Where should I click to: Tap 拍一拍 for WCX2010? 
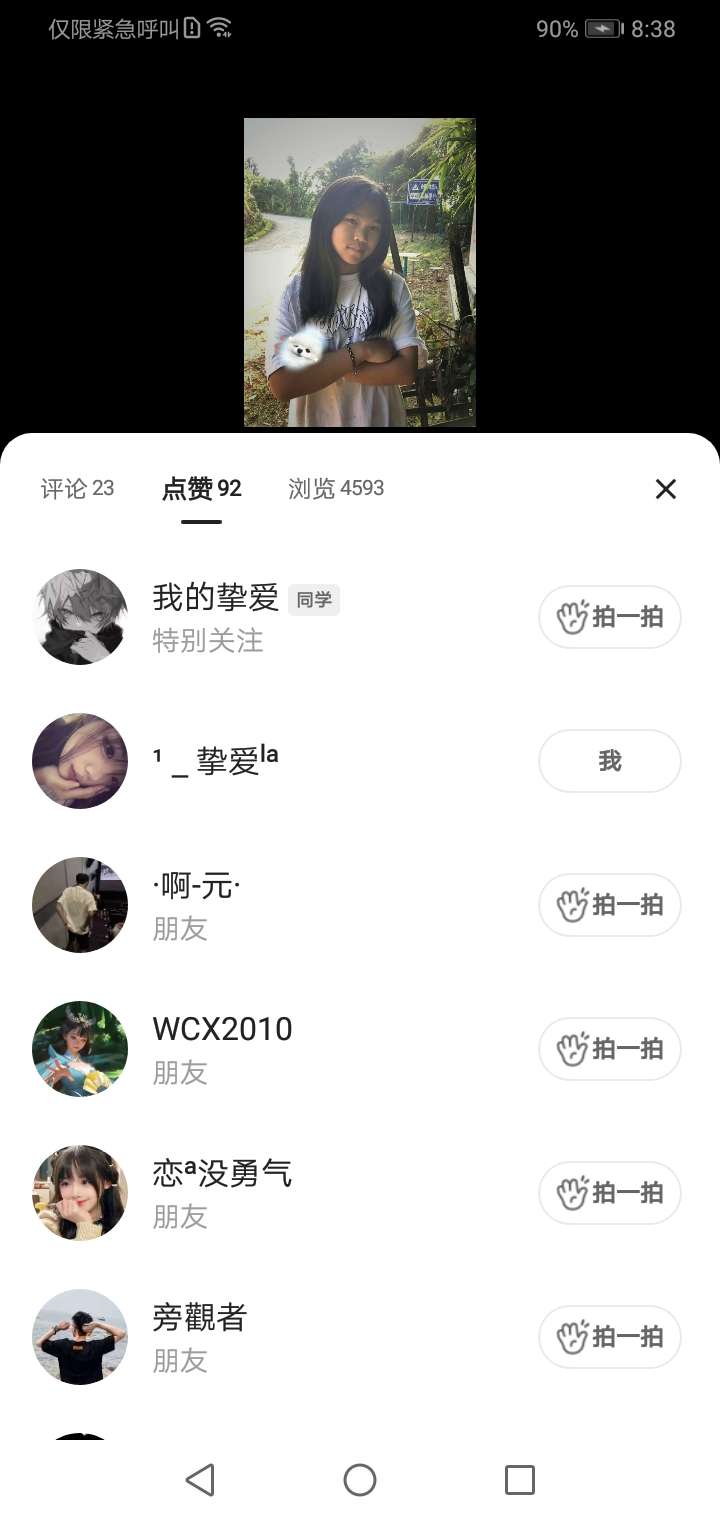tap(610, 1049)
